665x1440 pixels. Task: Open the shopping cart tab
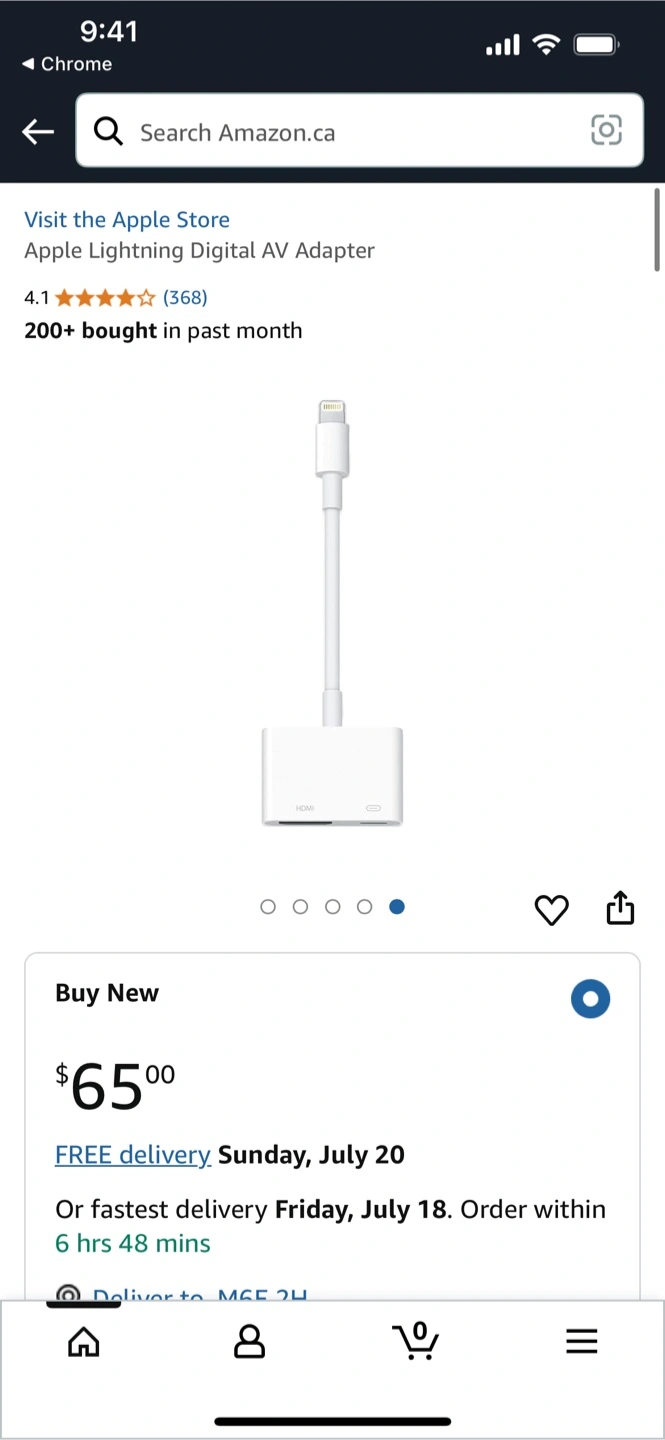415,1340
